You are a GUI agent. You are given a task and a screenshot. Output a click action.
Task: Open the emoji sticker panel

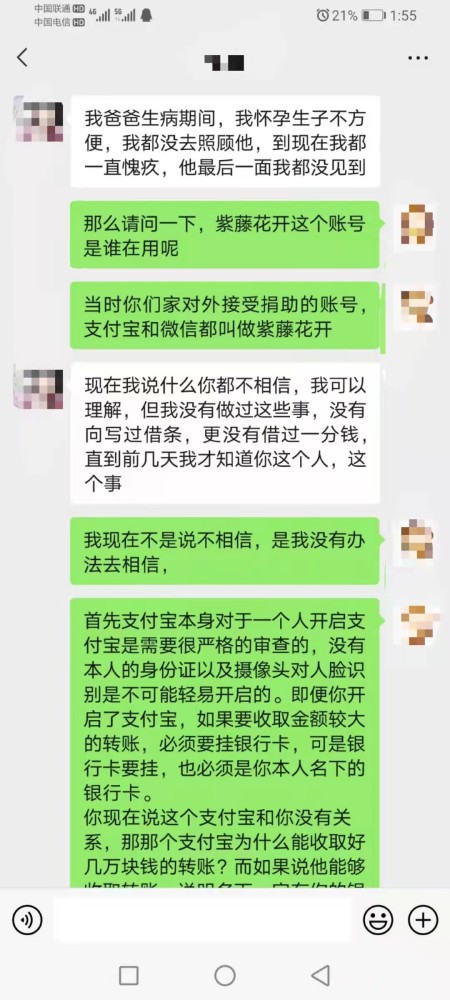(378, 920)
